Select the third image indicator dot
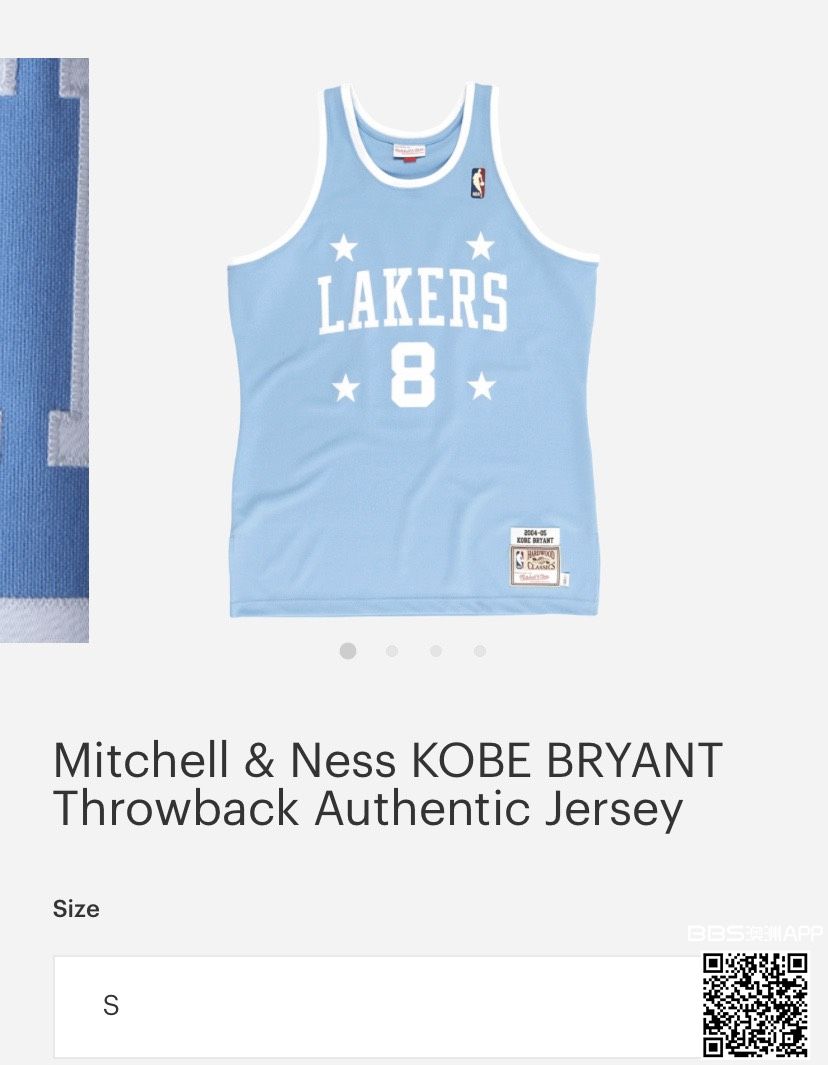 436,651
